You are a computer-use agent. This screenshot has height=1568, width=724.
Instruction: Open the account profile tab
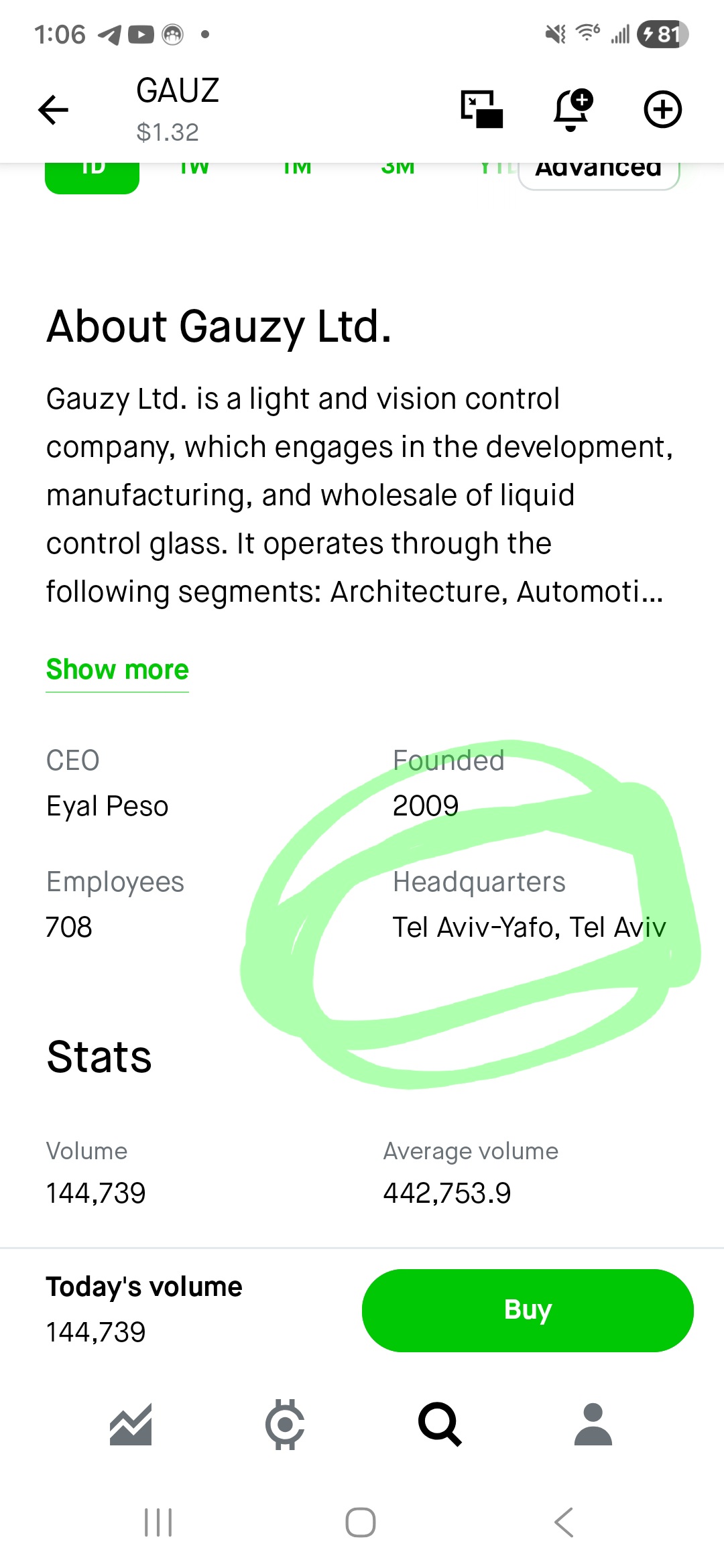tap(593, 1424)
